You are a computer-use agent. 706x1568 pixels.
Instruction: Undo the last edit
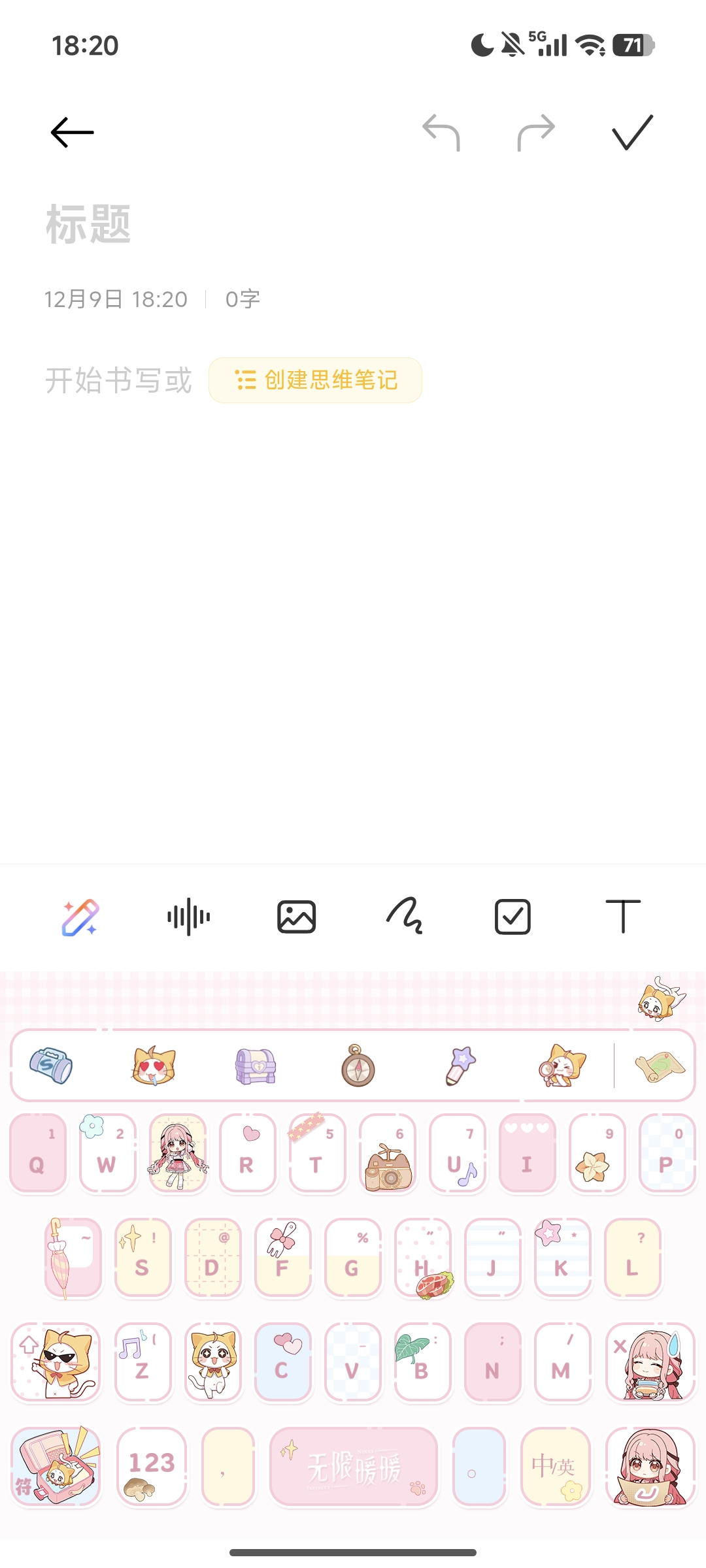441,133
